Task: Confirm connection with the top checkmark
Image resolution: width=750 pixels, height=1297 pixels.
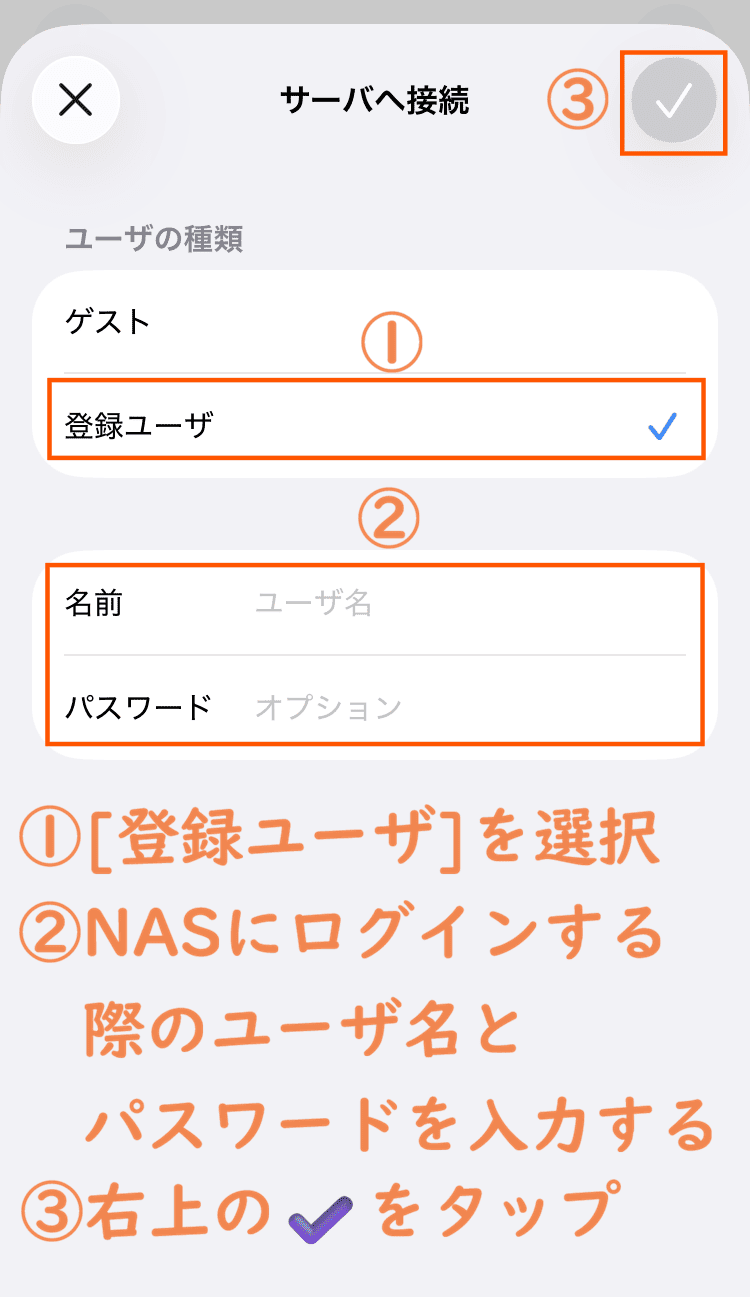Action: click(674, 101)
